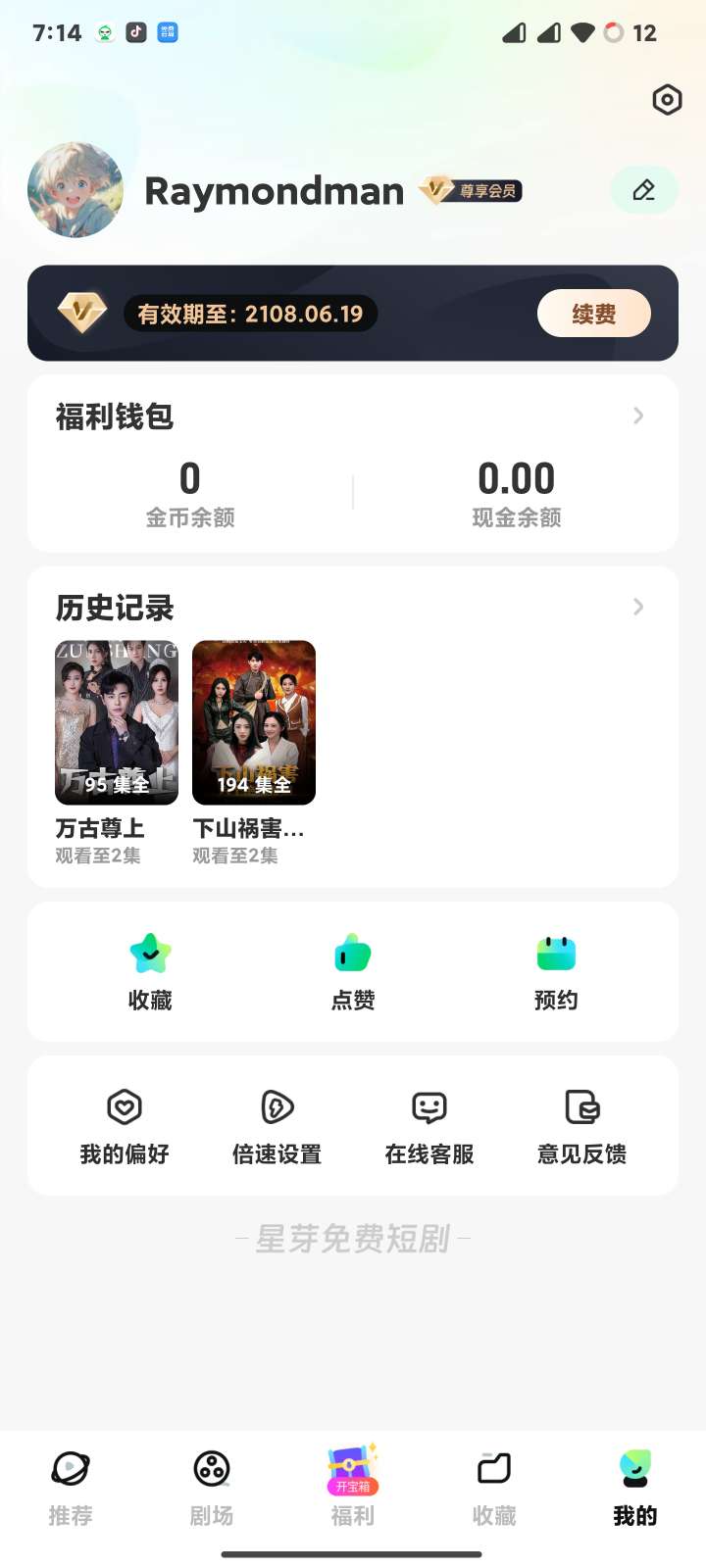Resume the 下山祸害 drama from history
Screen dimensions: 706x1568
coord(254,723)
